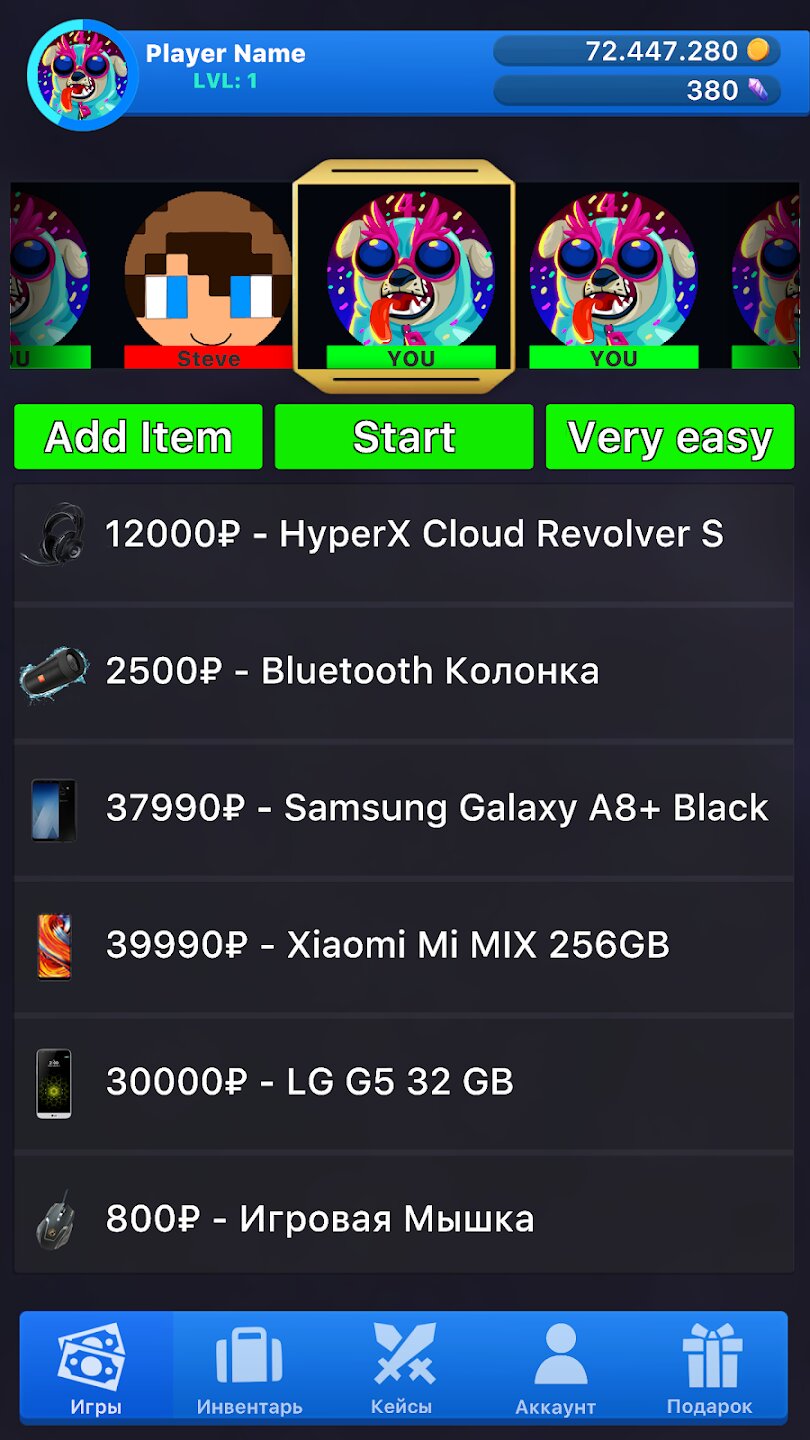Switch to the Подарок tab
Screen dimensions: 810x1440
tap(710, 1368)
